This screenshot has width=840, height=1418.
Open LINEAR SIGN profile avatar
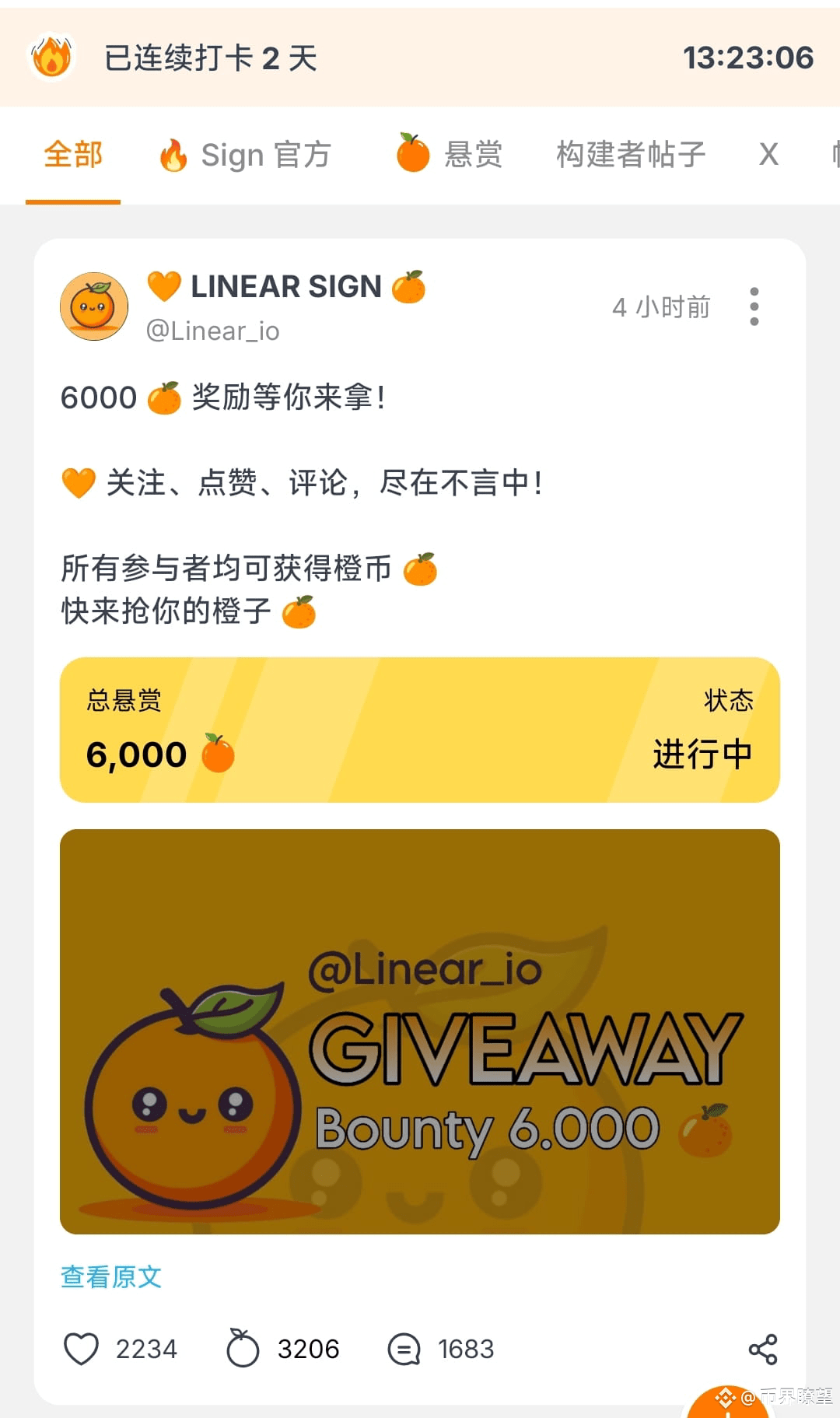(x=94, y=306)
